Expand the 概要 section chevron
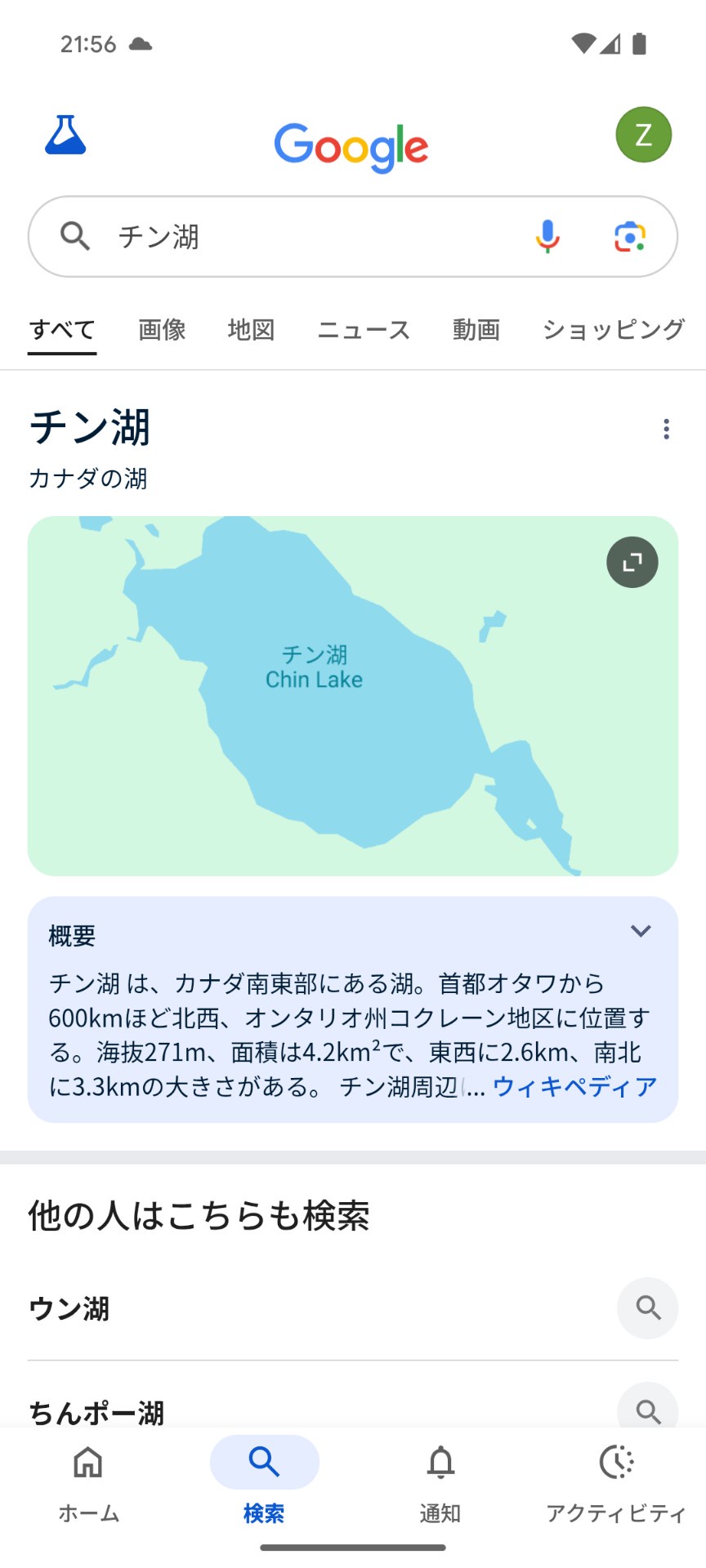Image resolution: width=706 pixels, height=1568 pixels. coord(641,931)
